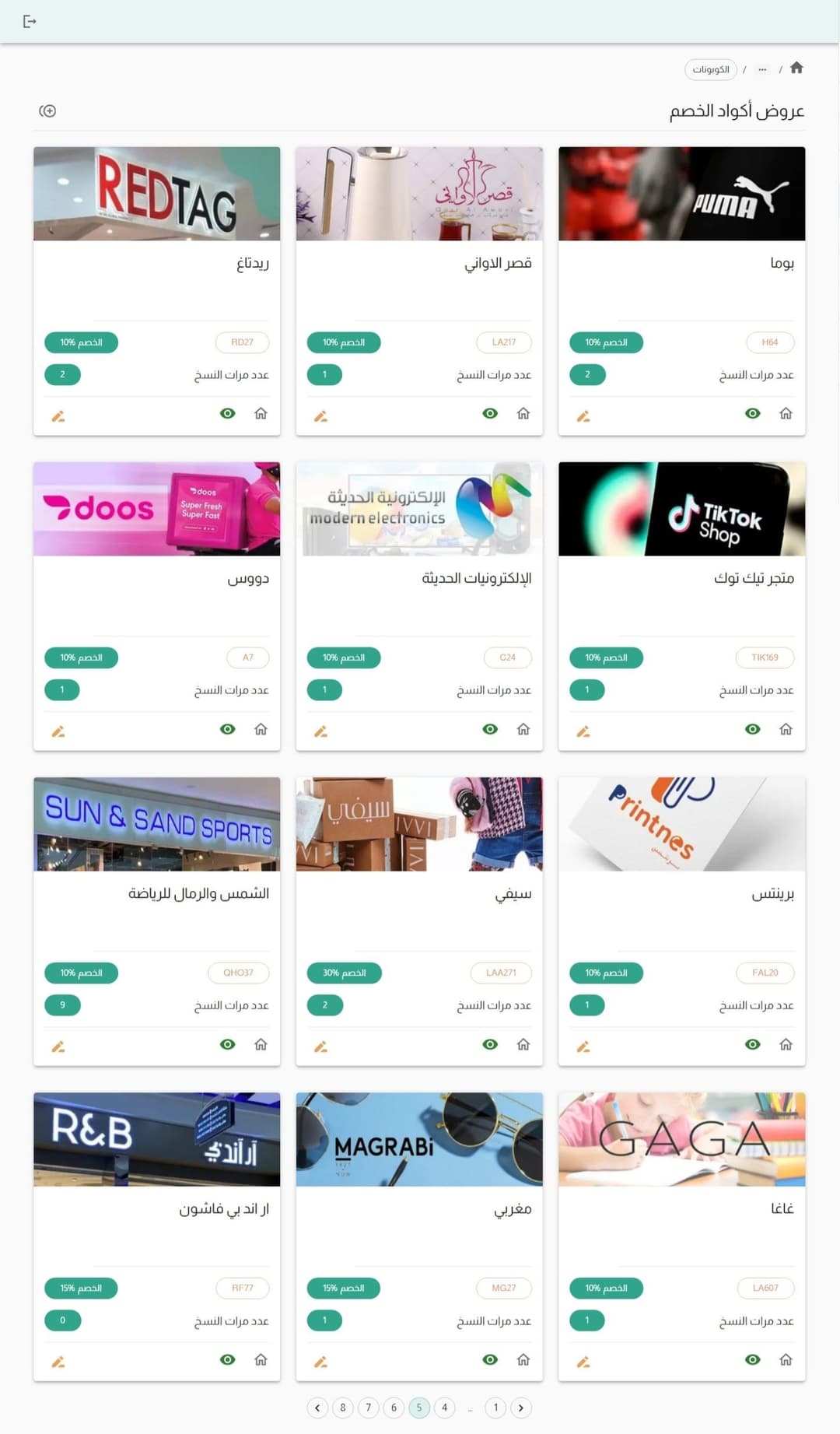Open store icon on Qasr Al Awani card

pyautogui.click(x=523, y=413)
